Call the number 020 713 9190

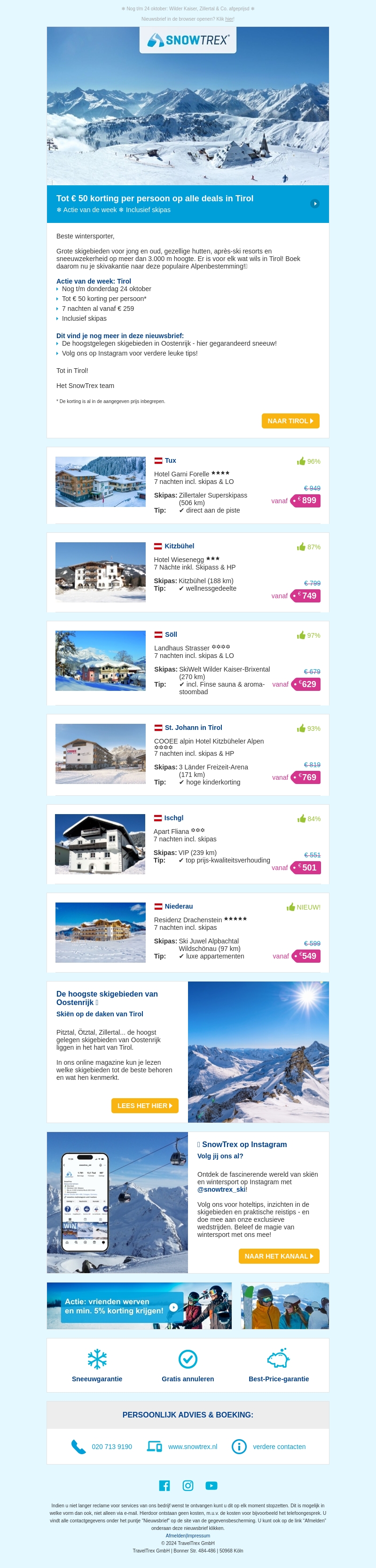pyautogui.click(x=111, y=1446)
